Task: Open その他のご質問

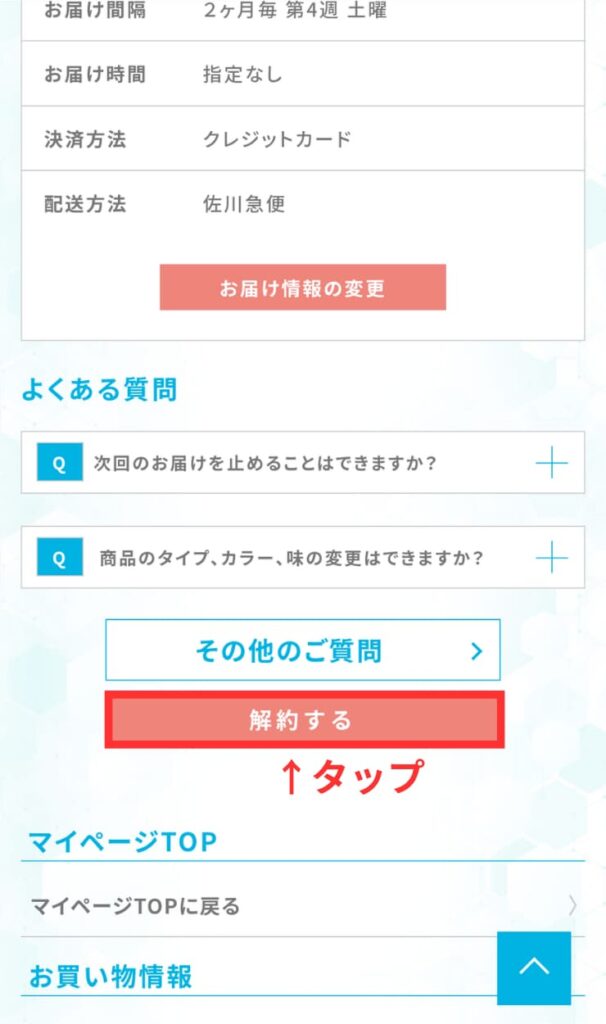Action: (x=302, y=650)
